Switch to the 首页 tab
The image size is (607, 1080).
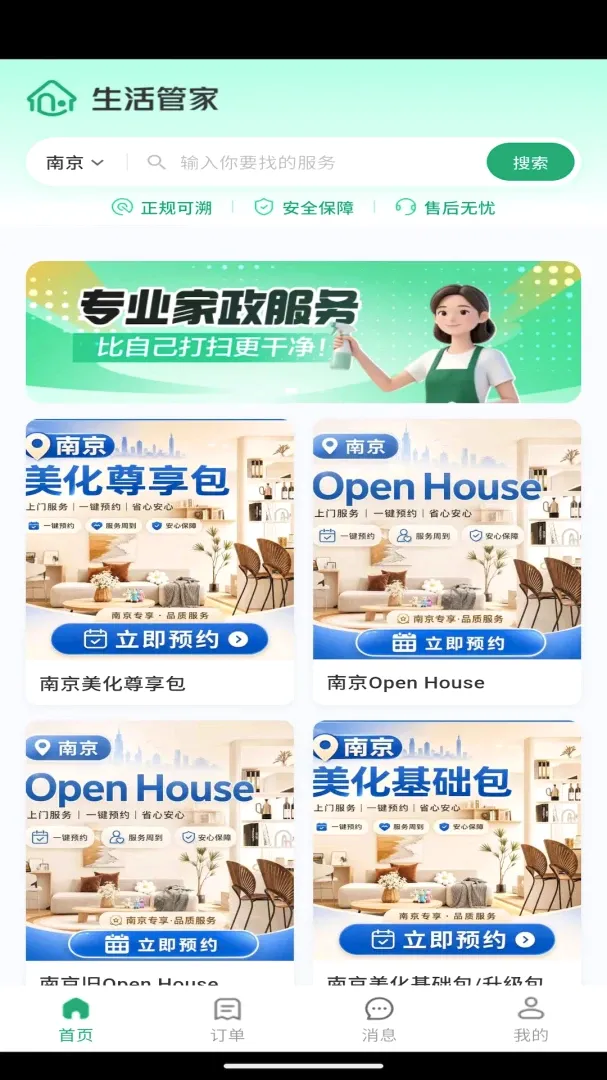coord(76,1019)
